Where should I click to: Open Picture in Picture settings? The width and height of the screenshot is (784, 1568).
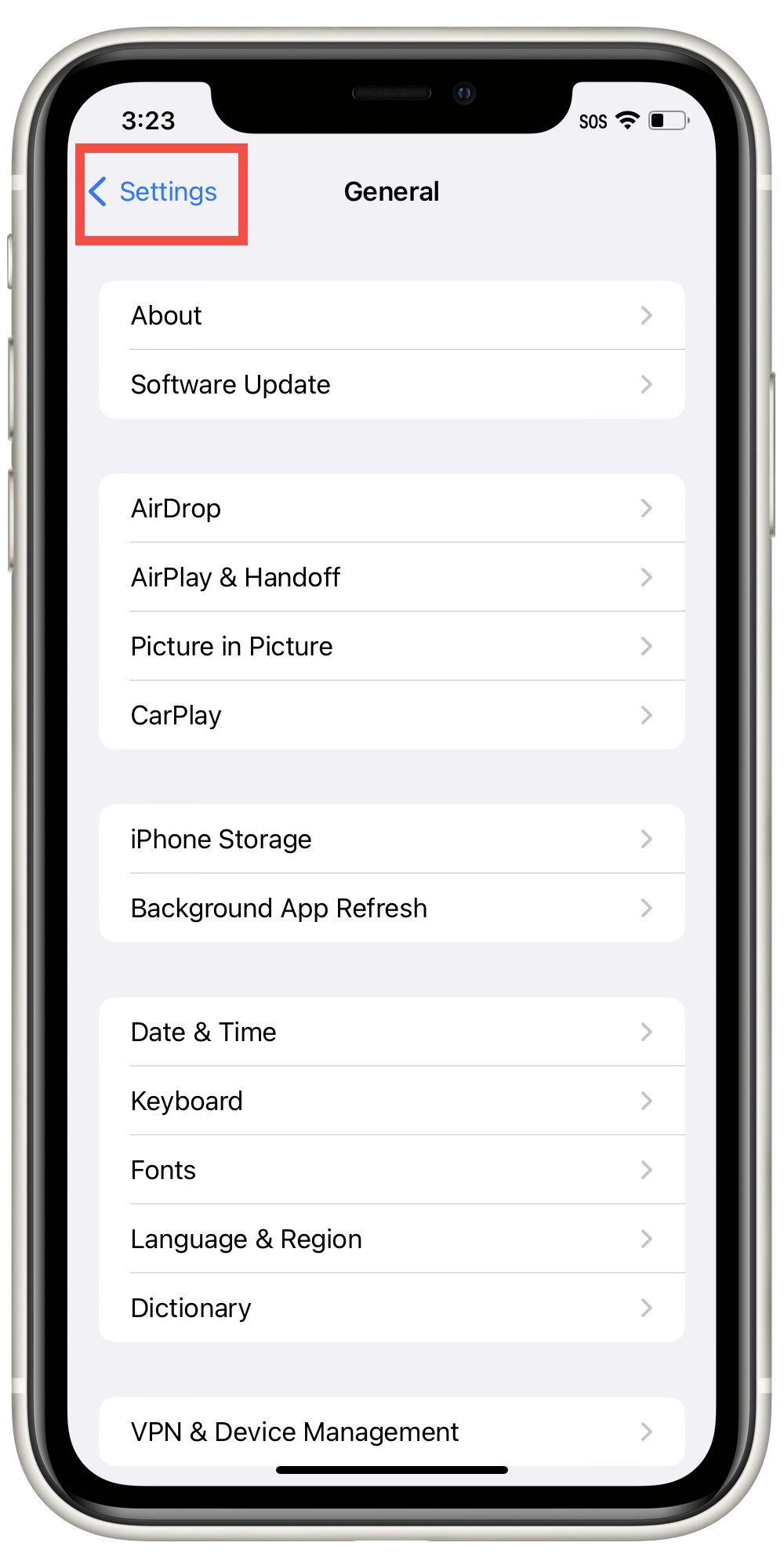[x=392, y=646]
